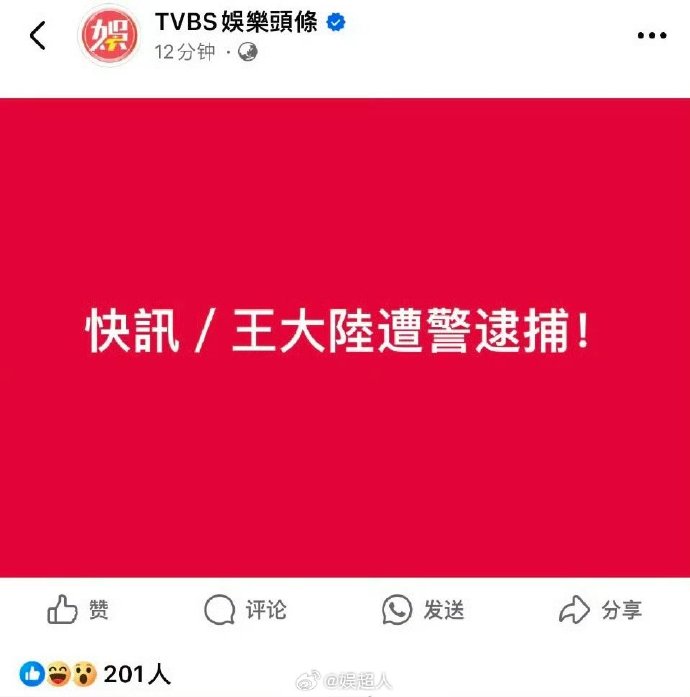
Task: Share the post with 分享
Action: [x=600, y=609]
